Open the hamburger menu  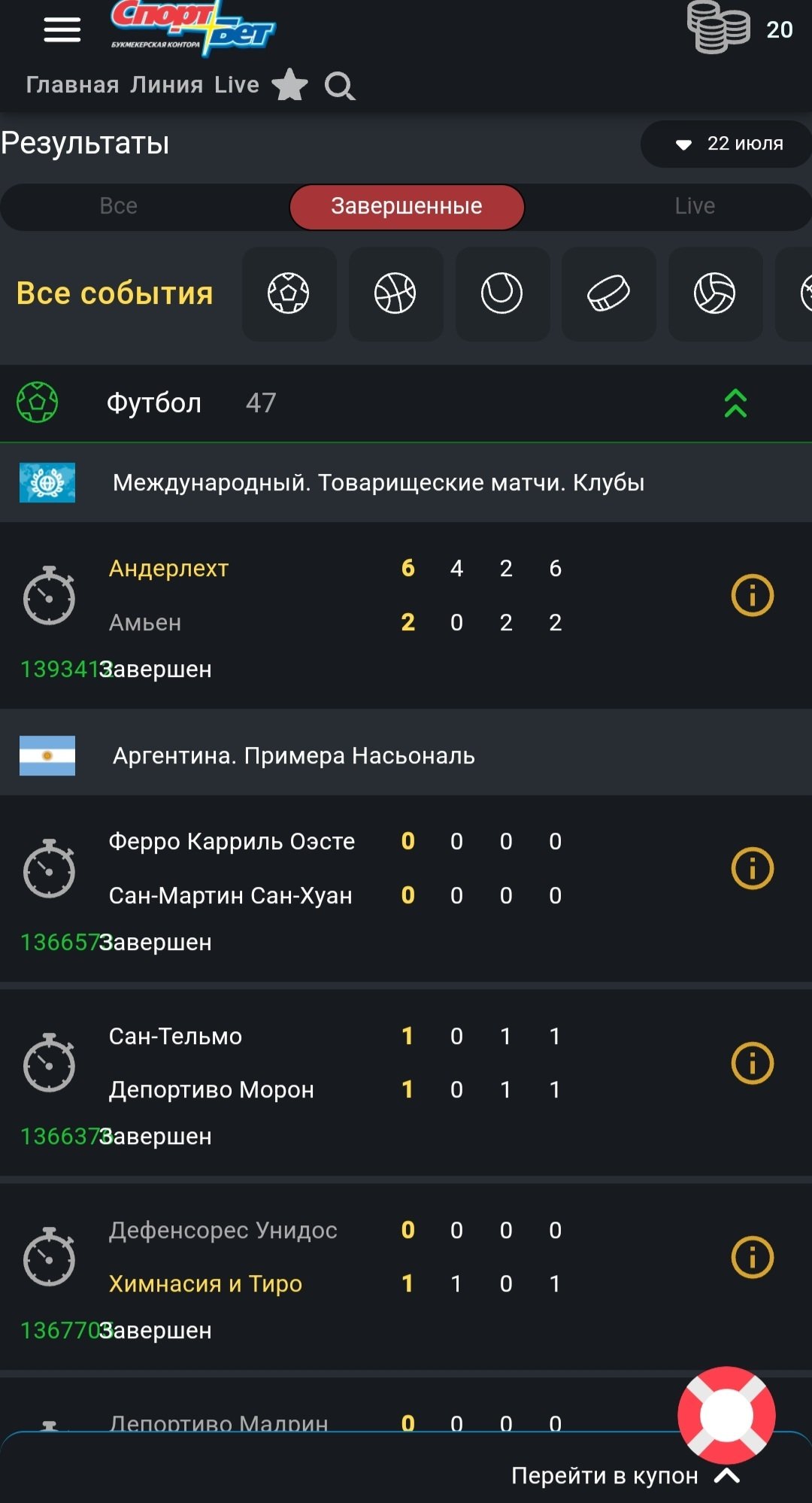tap(62, 29)
